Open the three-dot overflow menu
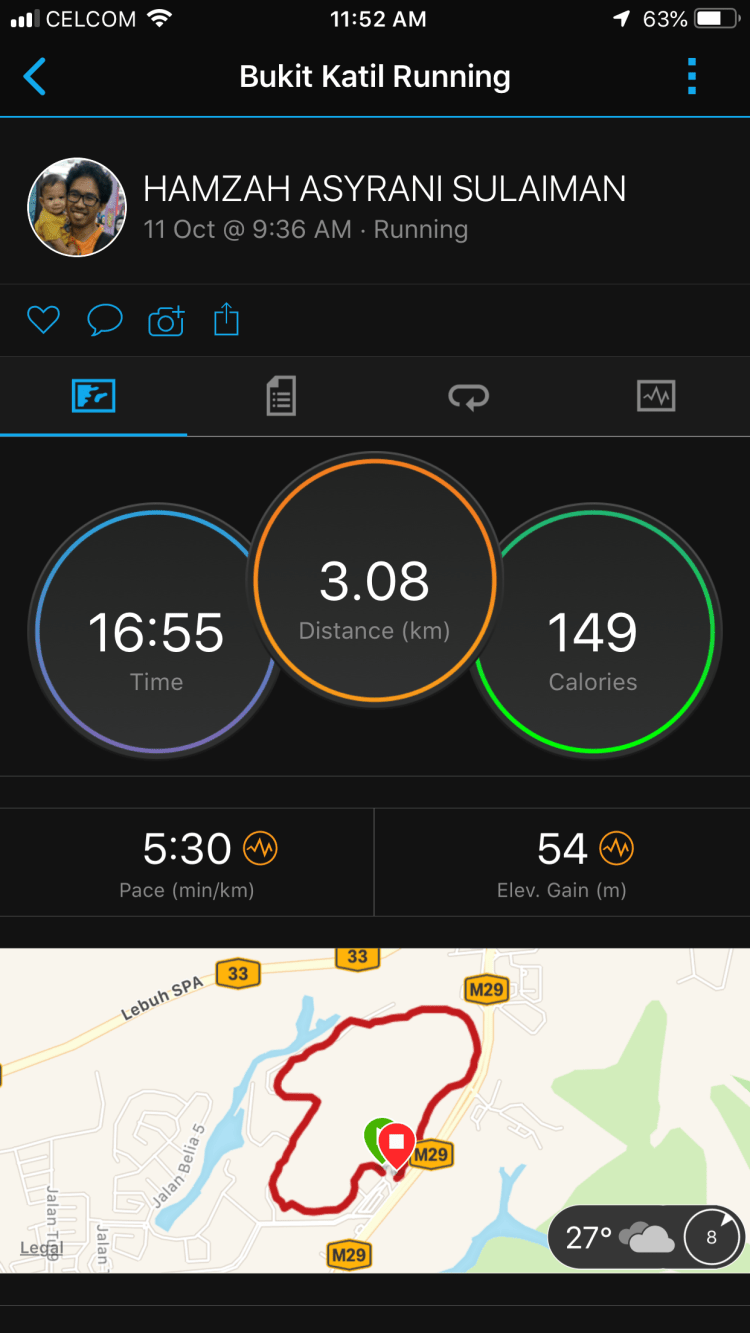The image size is (750, 1333). [691, 77]
